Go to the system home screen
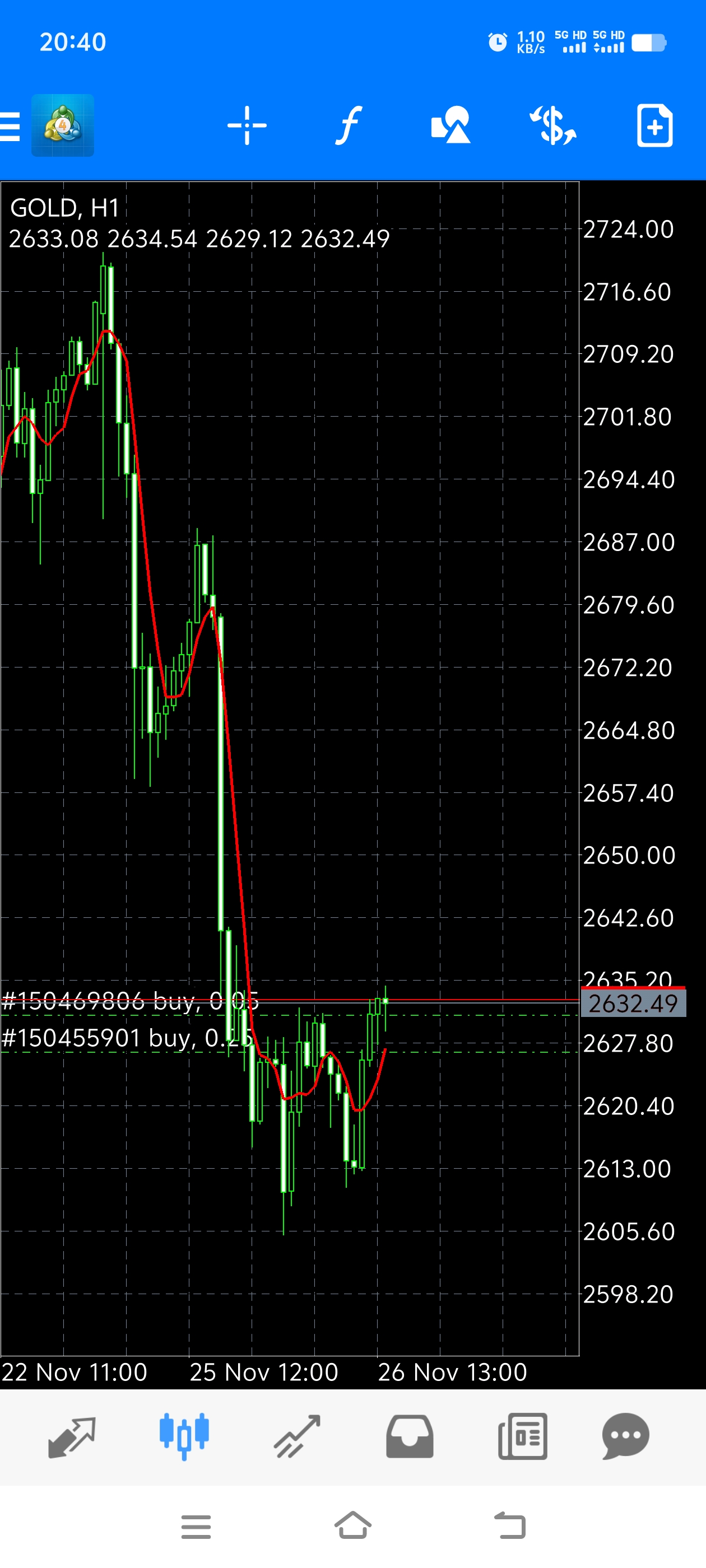Screen dimensions: 706x1568 click(352, 1525)
